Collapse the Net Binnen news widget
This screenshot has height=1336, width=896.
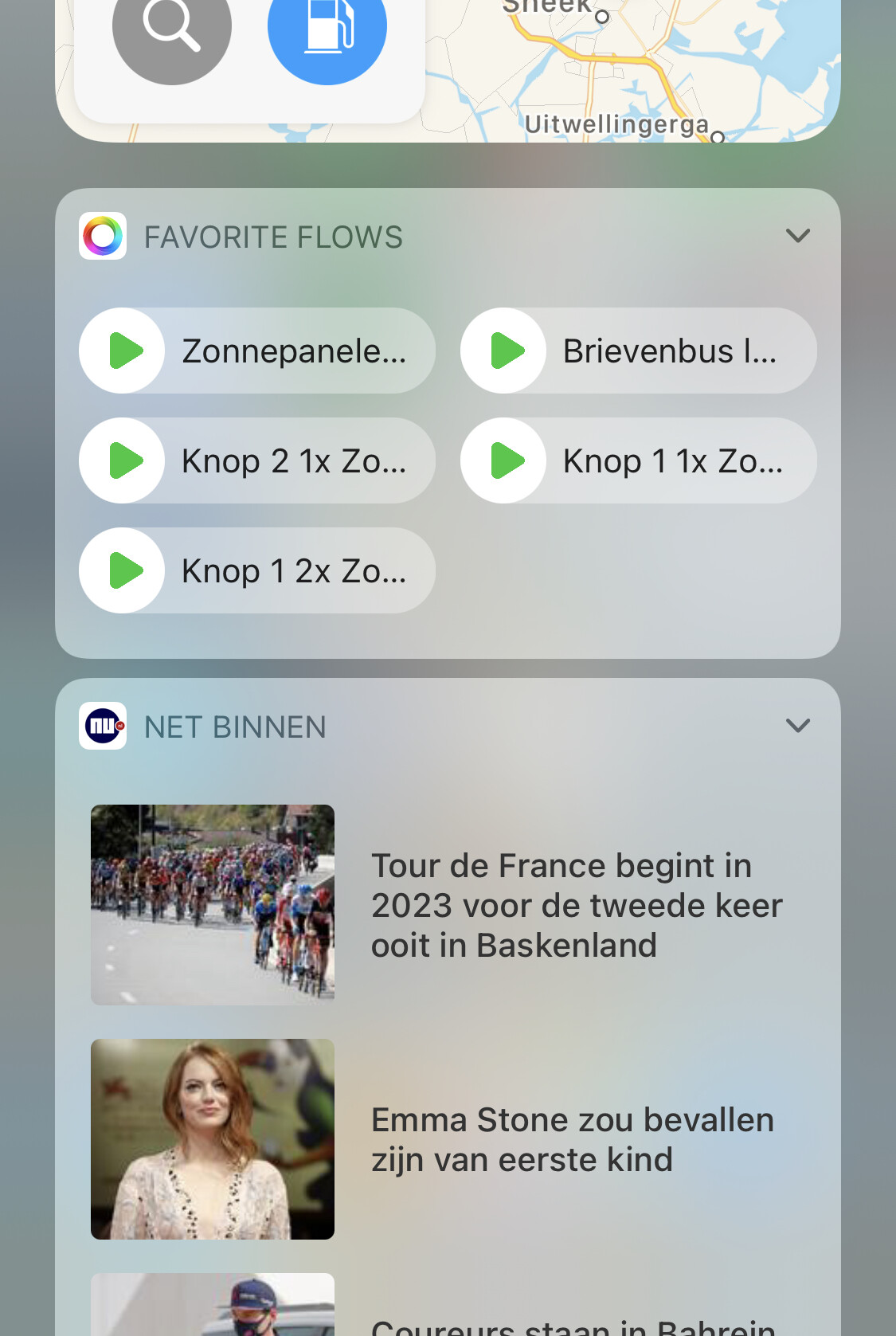pos(797,726)
